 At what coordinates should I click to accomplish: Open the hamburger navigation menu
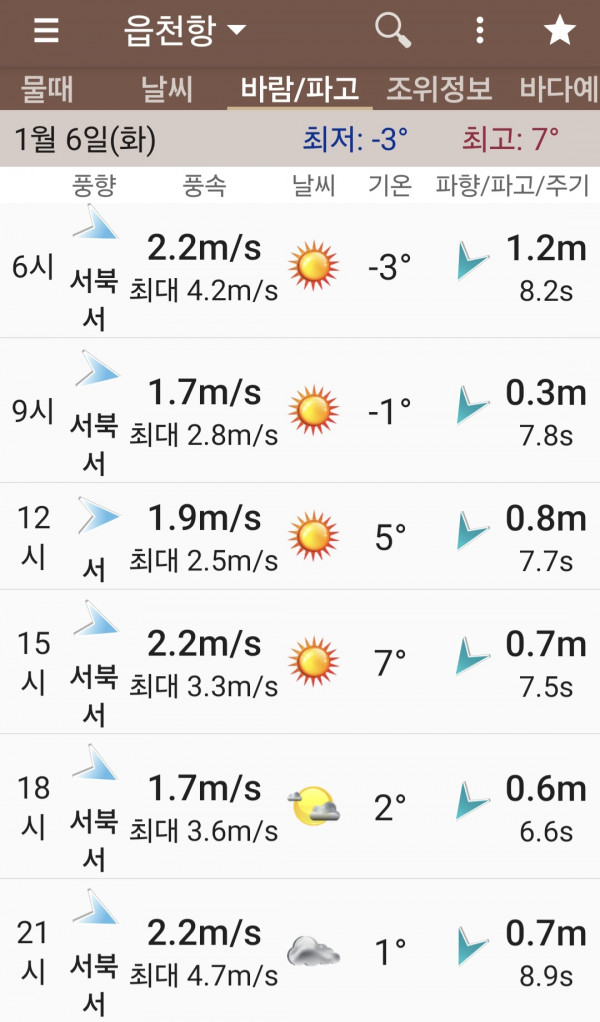pyautogui.click(x=46, y=31)
